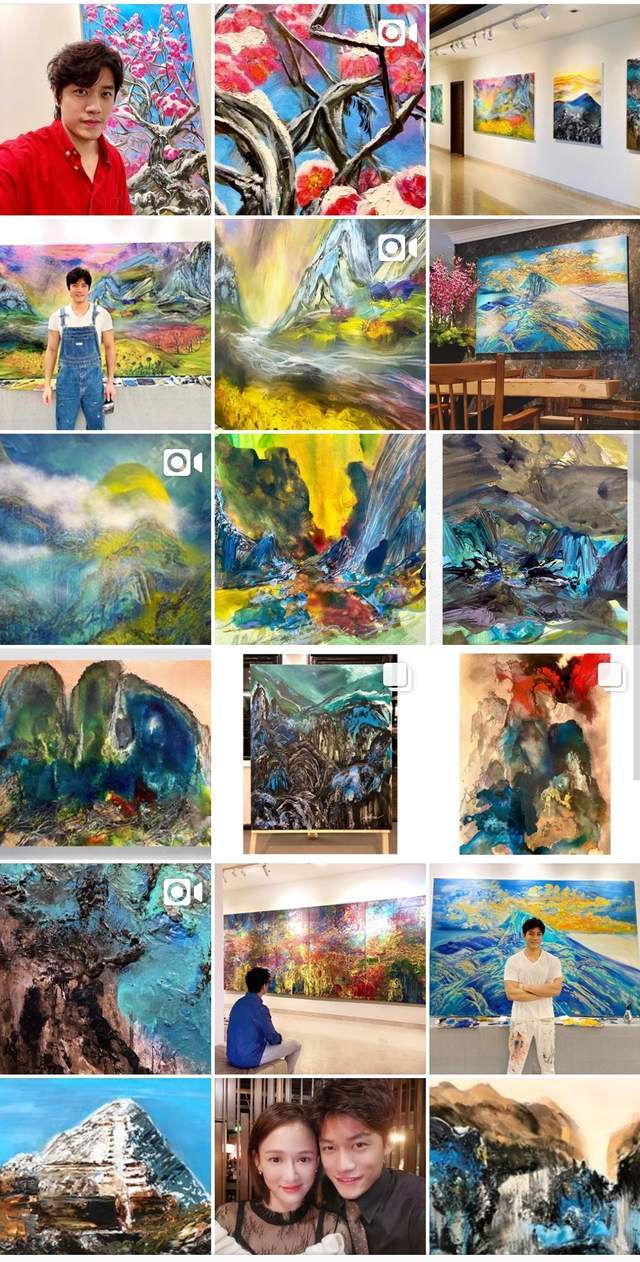The width and height of the screenshot is (640, 1262).
Task: Open the red blossom branch painting video
Action: point(320,108)
